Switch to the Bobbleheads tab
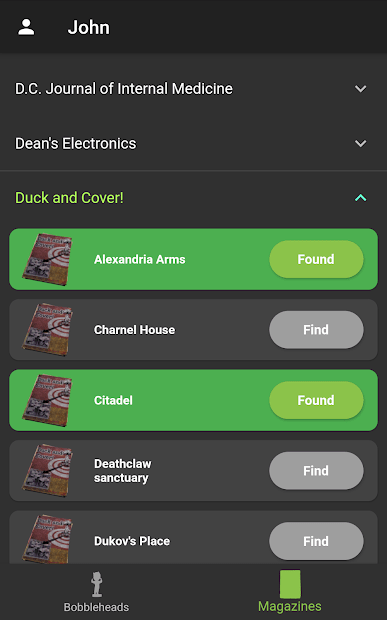 coord(96,592)
